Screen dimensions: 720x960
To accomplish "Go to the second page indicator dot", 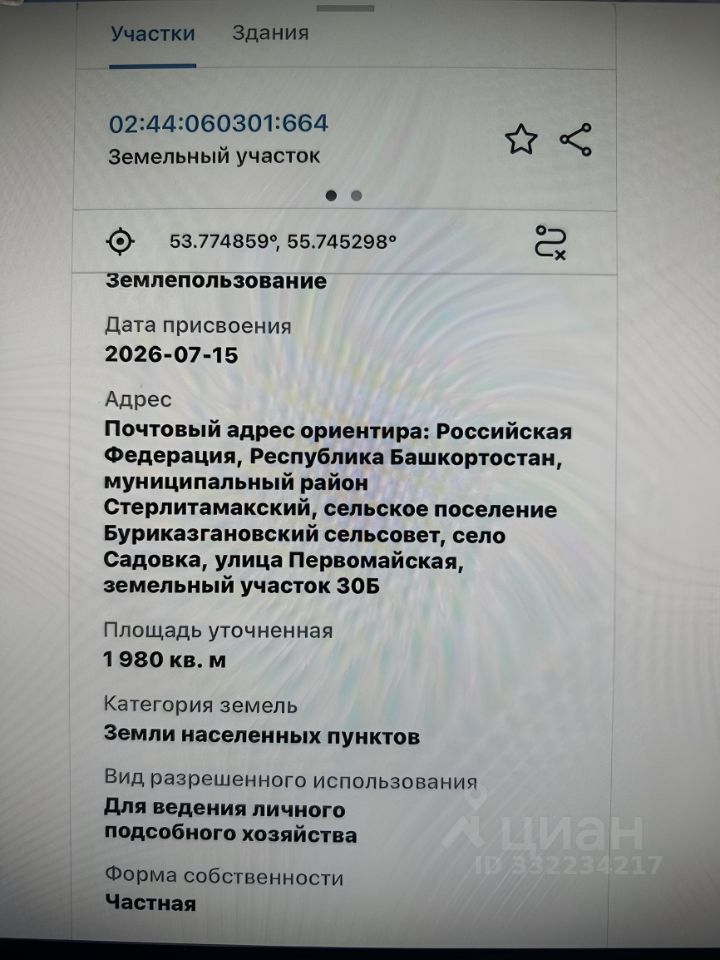I will tap(356, 196).
